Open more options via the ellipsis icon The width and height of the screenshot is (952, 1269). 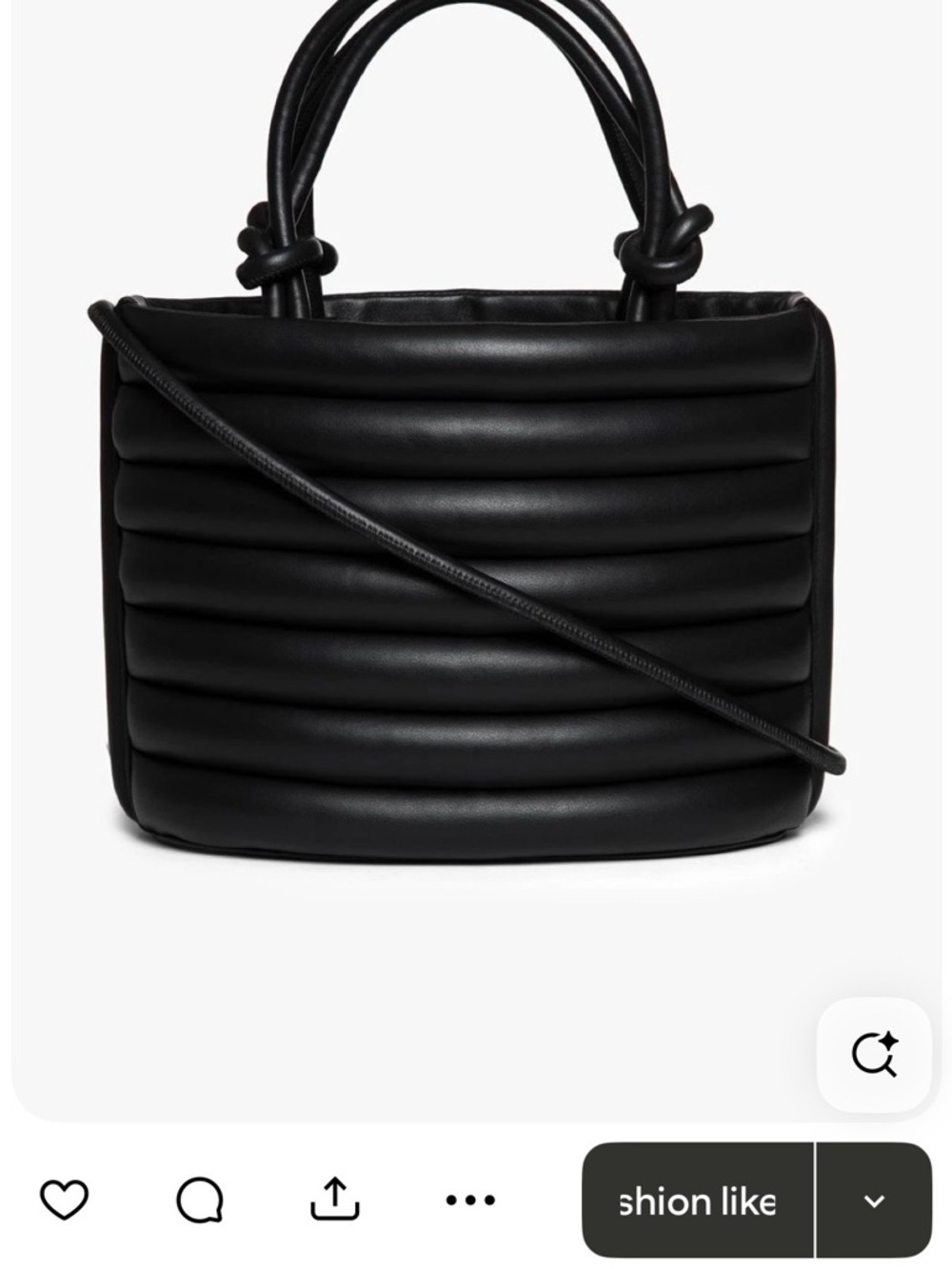(467, 1201)
